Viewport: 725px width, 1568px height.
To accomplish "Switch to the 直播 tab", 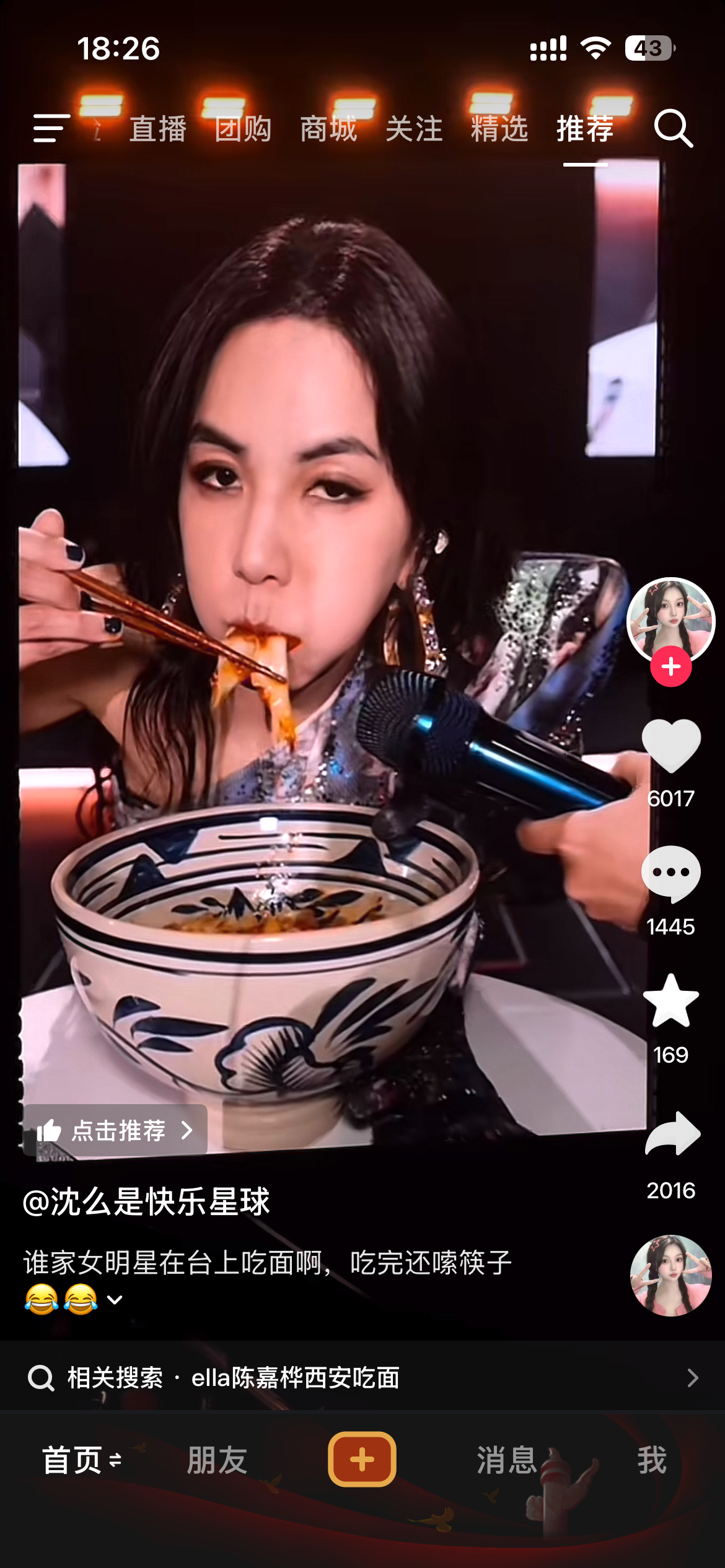I will (158, 129).
